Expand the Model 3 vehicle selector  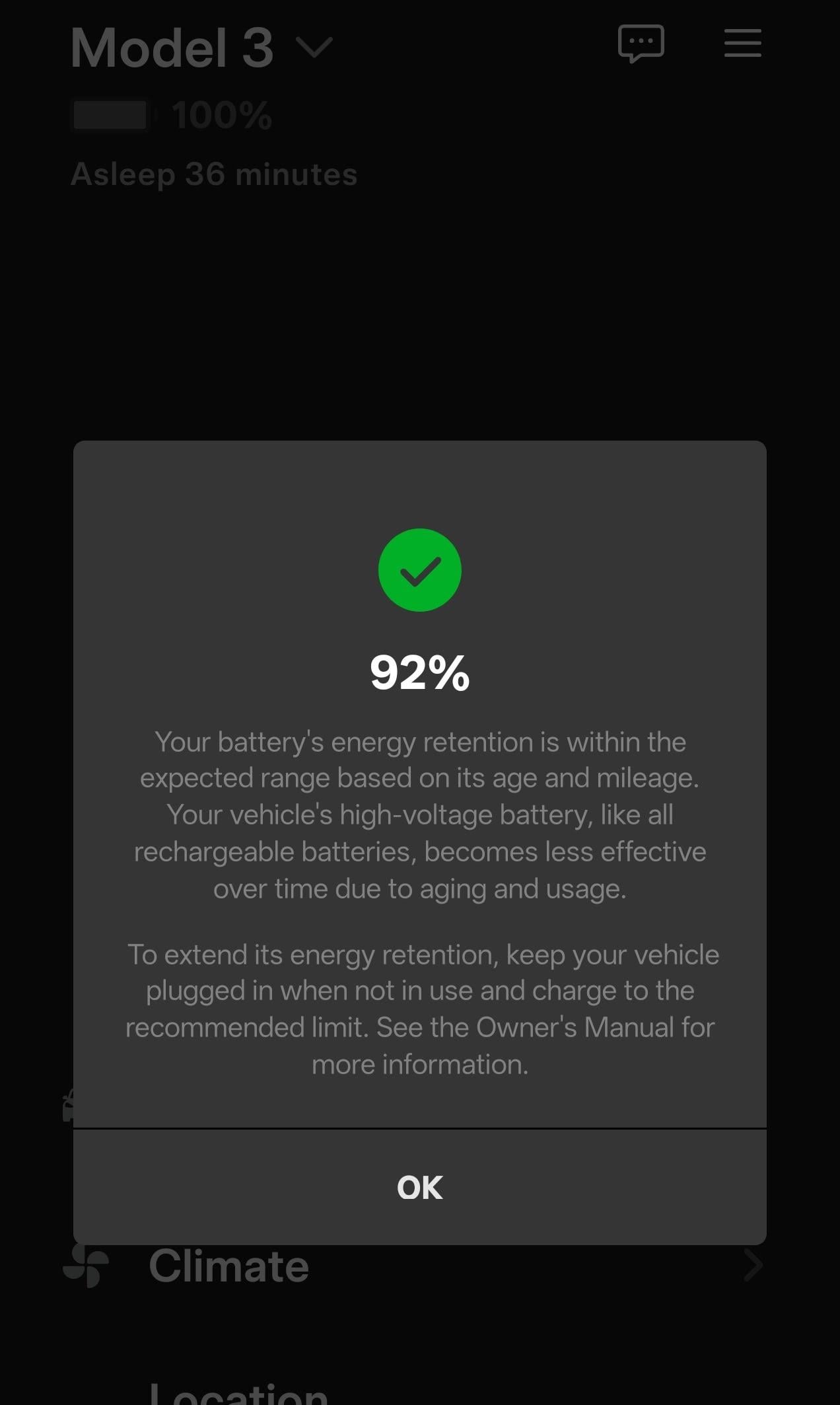[x=314, y=48]
